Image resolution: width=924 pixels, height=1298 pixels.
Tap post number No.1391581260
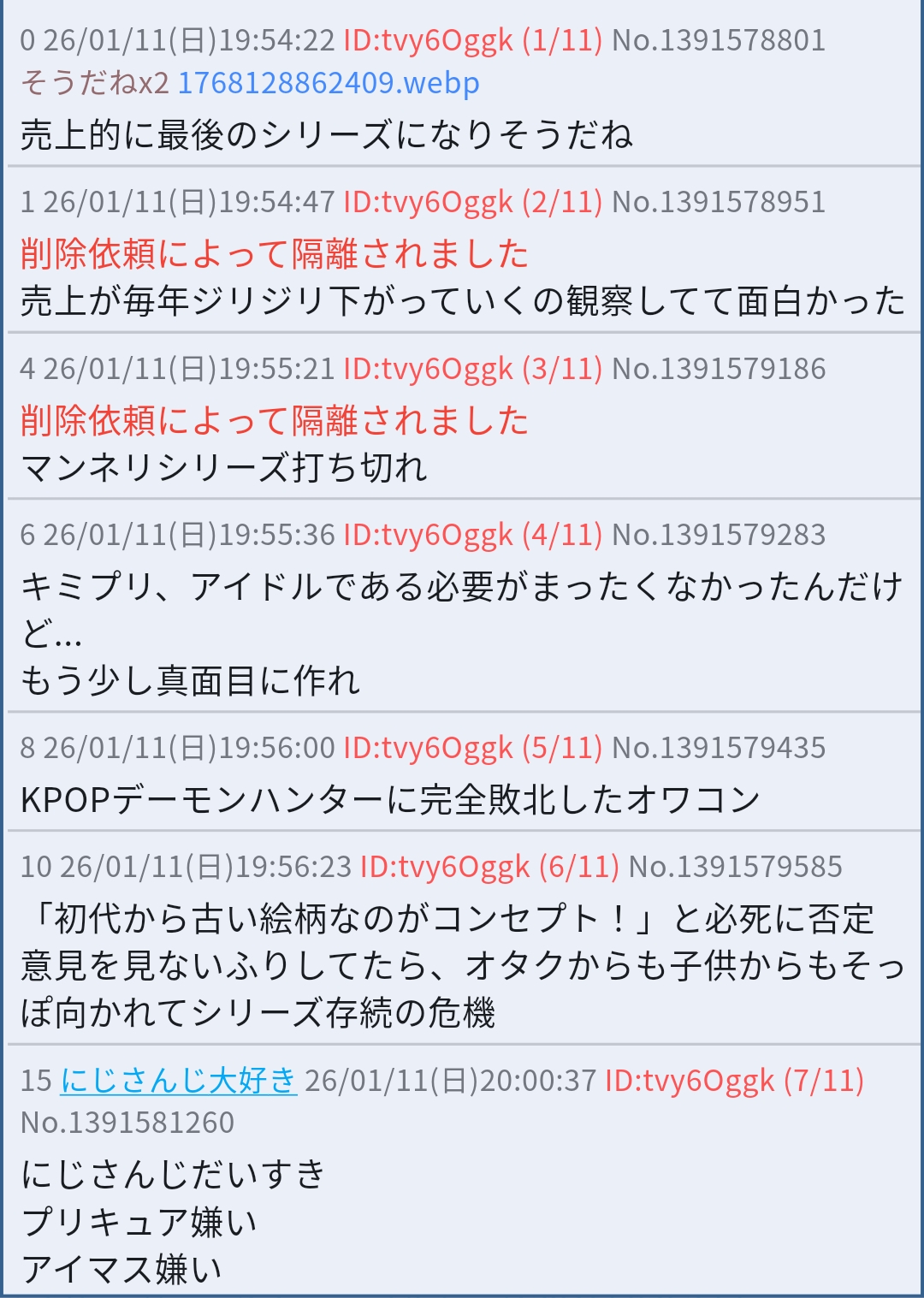(x=127, y=1123)
